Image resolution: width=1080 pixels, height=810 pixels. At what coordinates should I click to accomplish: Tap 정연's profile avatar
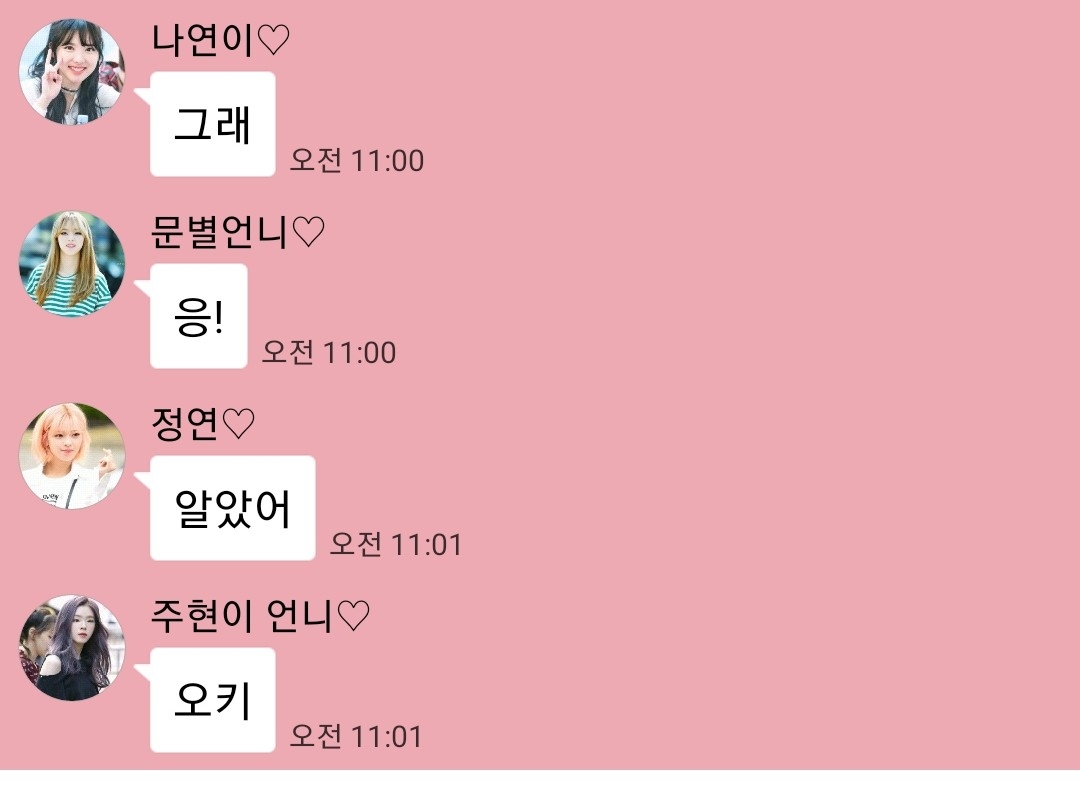(72, 456)
